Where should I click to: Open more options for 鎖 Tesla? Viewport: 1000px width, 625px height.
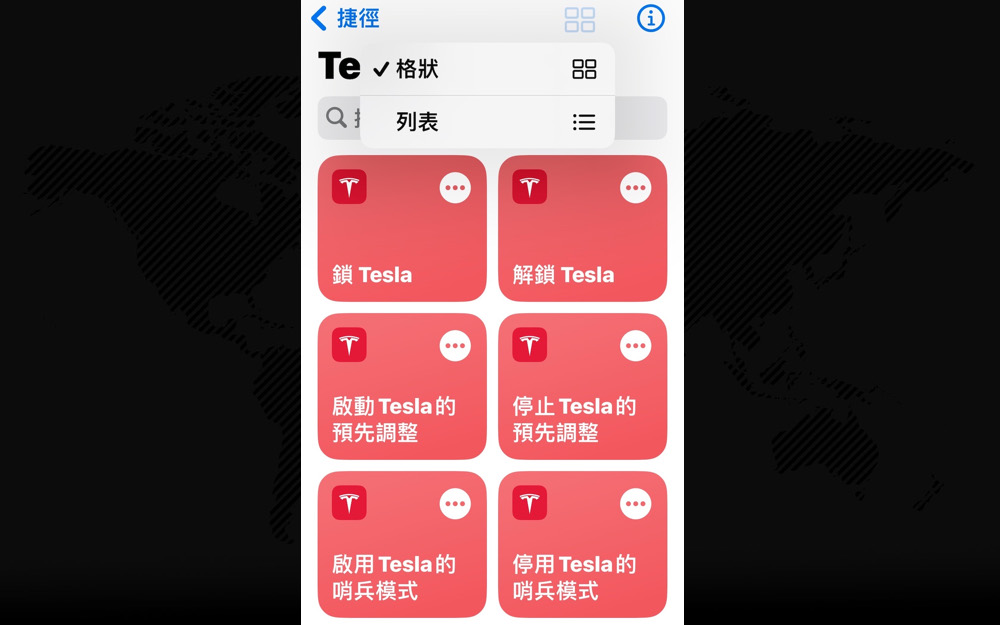pos(455,188)
